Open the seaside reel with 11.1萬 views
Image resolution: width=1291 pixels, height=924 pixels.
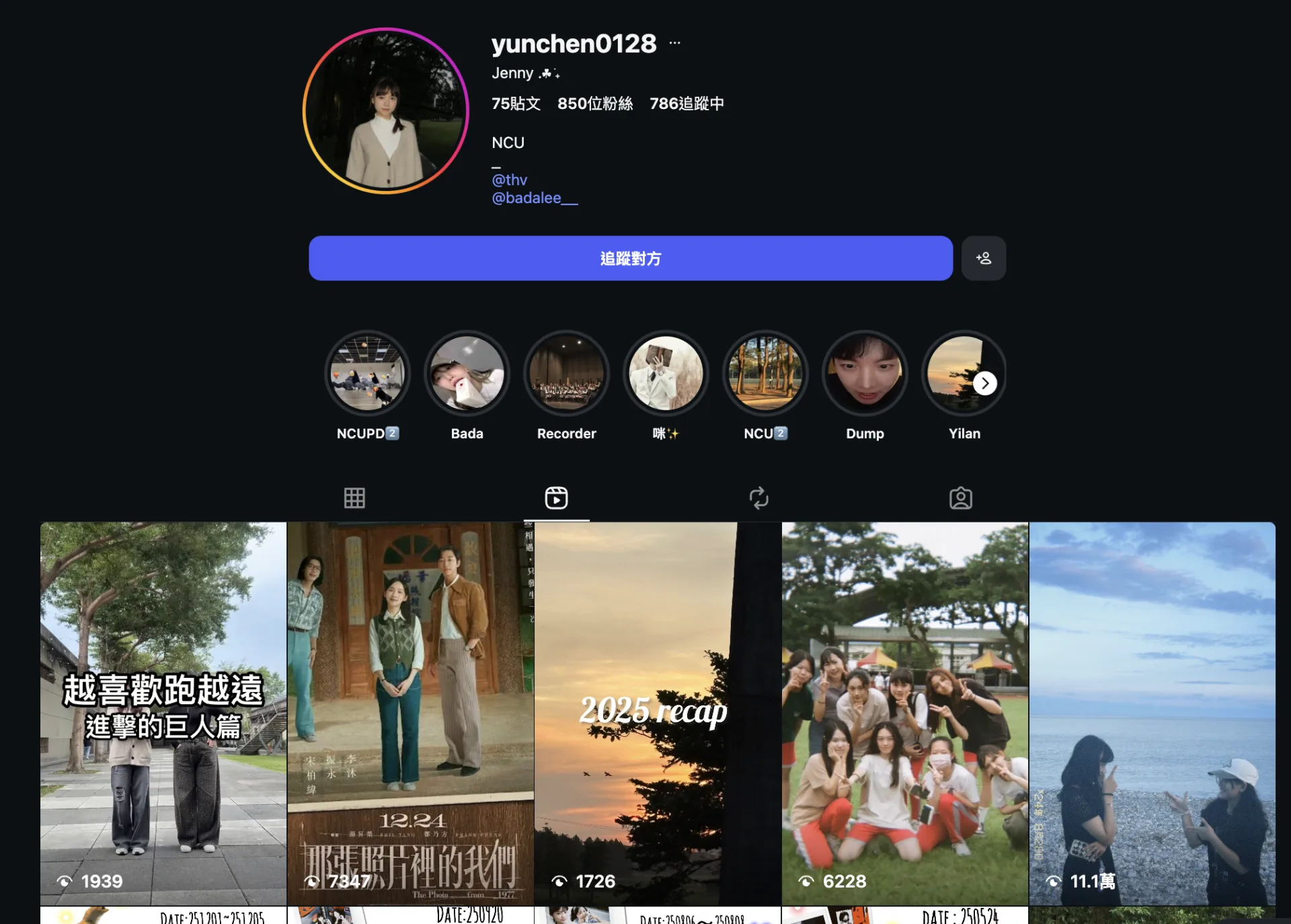[1152, 713]
